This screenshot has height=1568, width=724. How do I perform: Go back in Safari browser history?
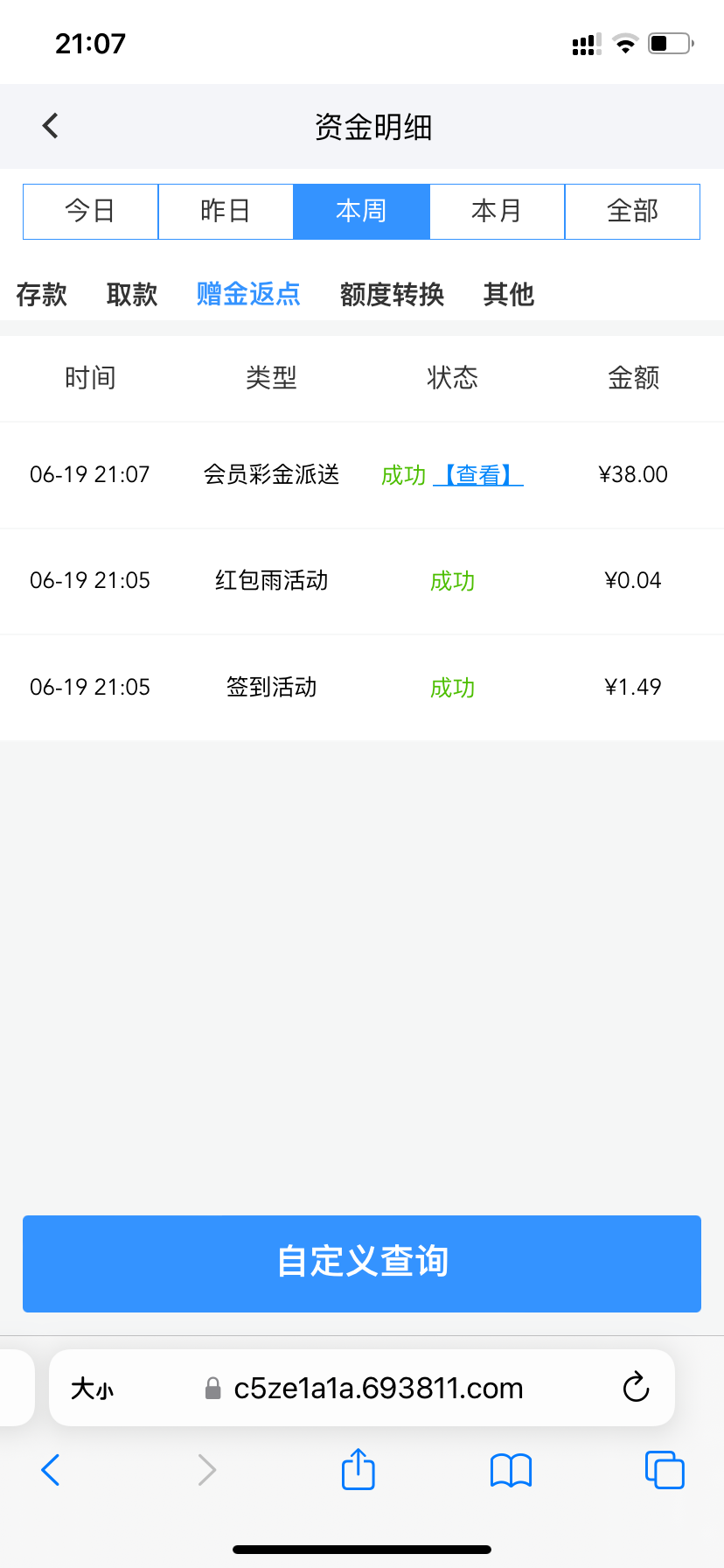51,1470
